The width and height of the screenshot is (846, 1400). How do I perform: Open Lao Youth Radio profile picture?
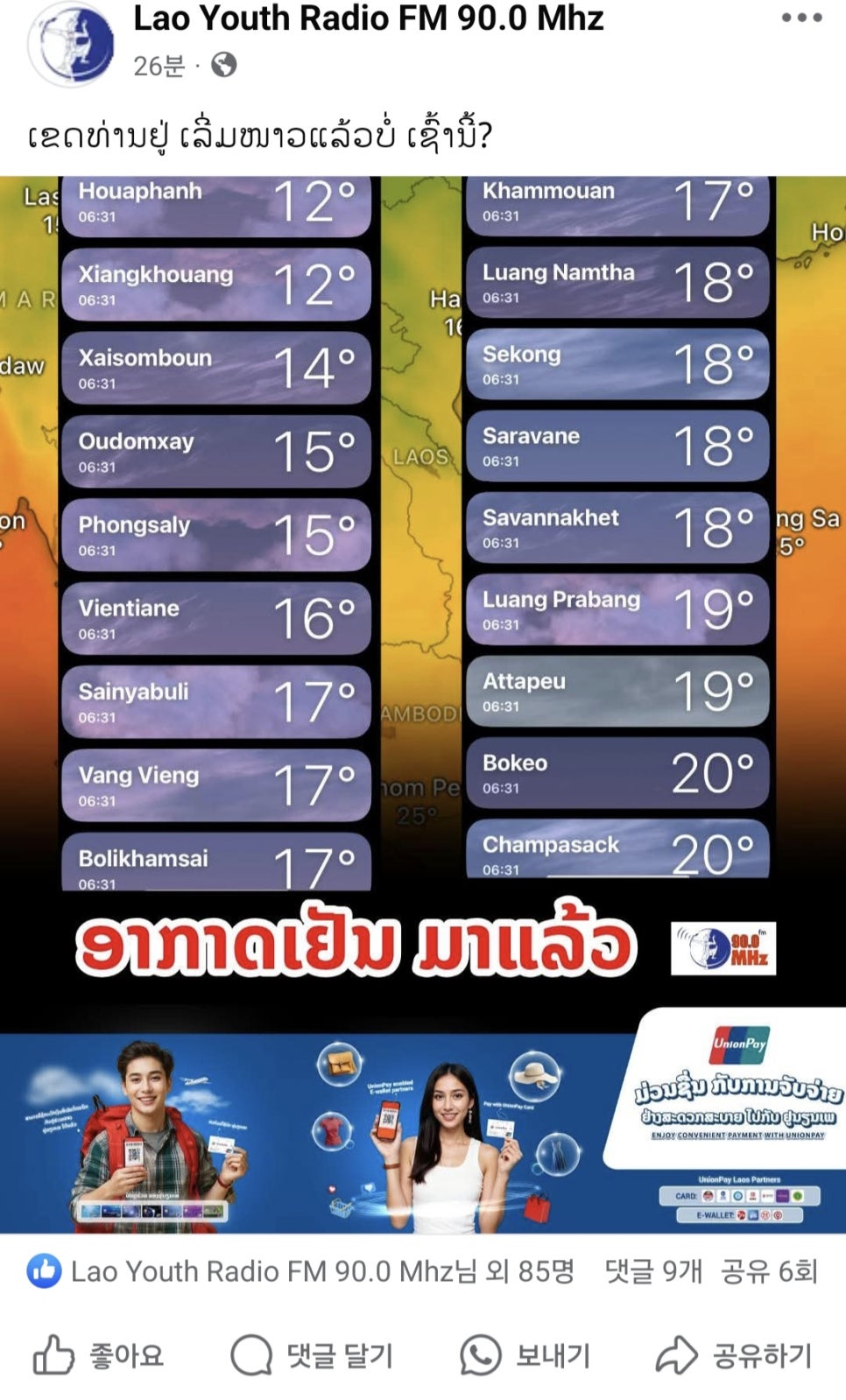click(72, 44)
